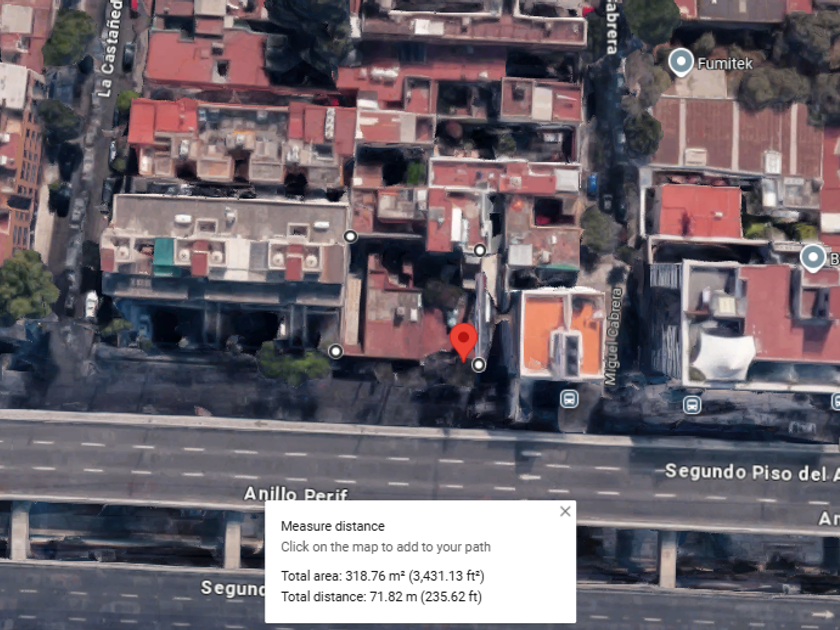Open the Fumitek place marker
Viewport: 840px width, 630px height.
[680, 62]
